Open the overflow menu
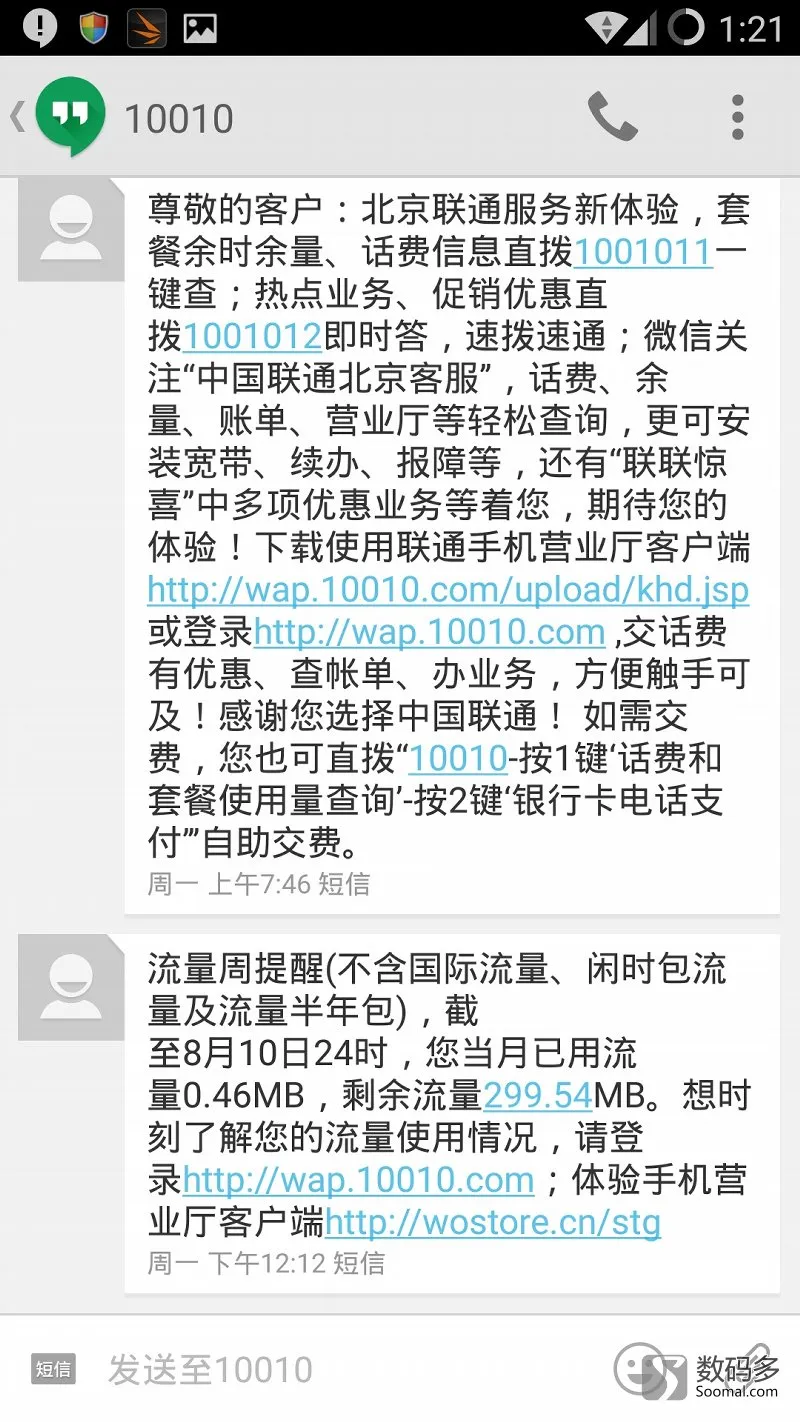 (738, 118)
